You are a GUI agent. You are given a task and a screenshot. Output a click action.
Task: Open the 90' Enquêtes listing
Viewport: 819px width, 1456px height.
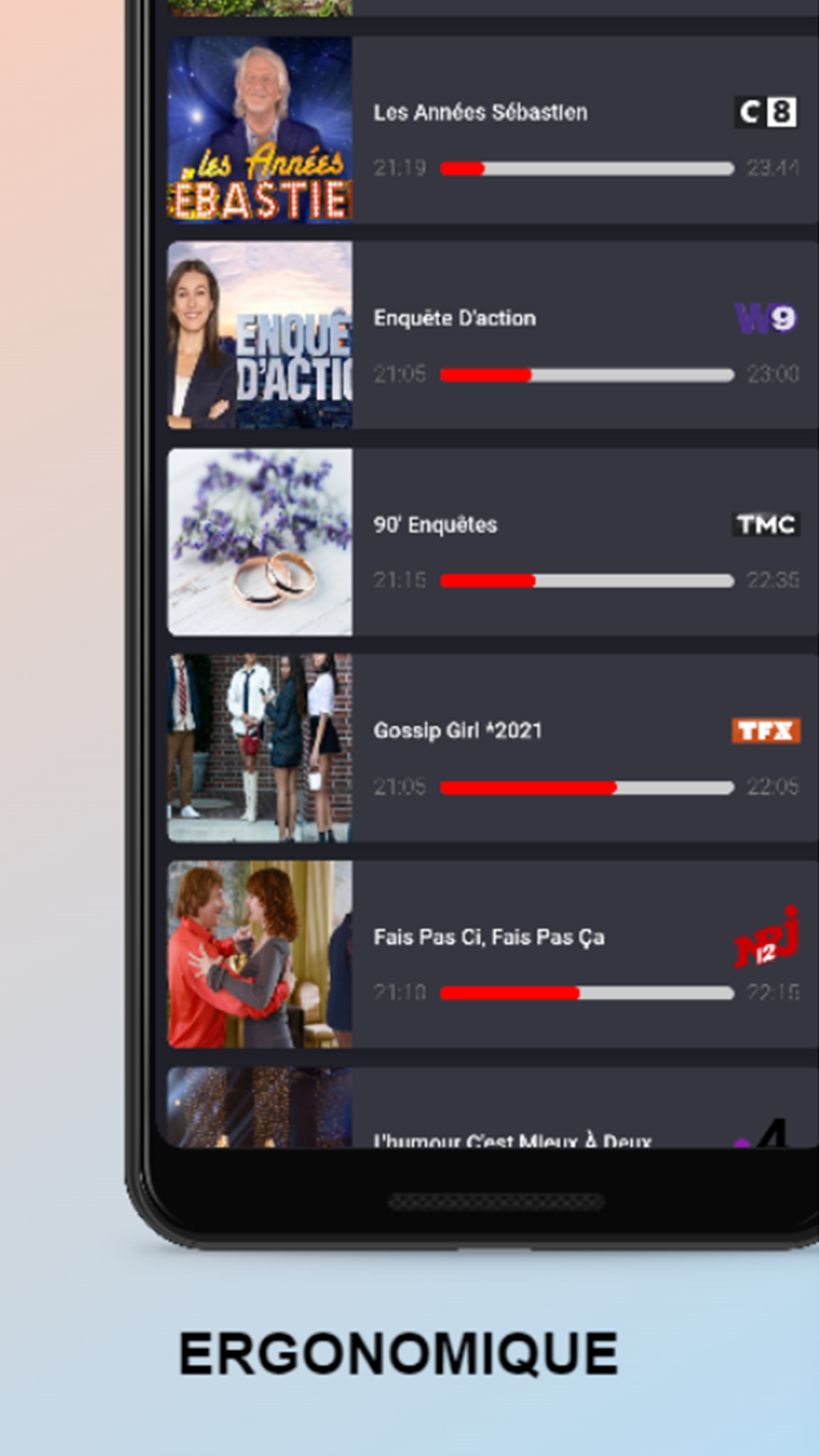pyautogui.click(x=436, y=524)
